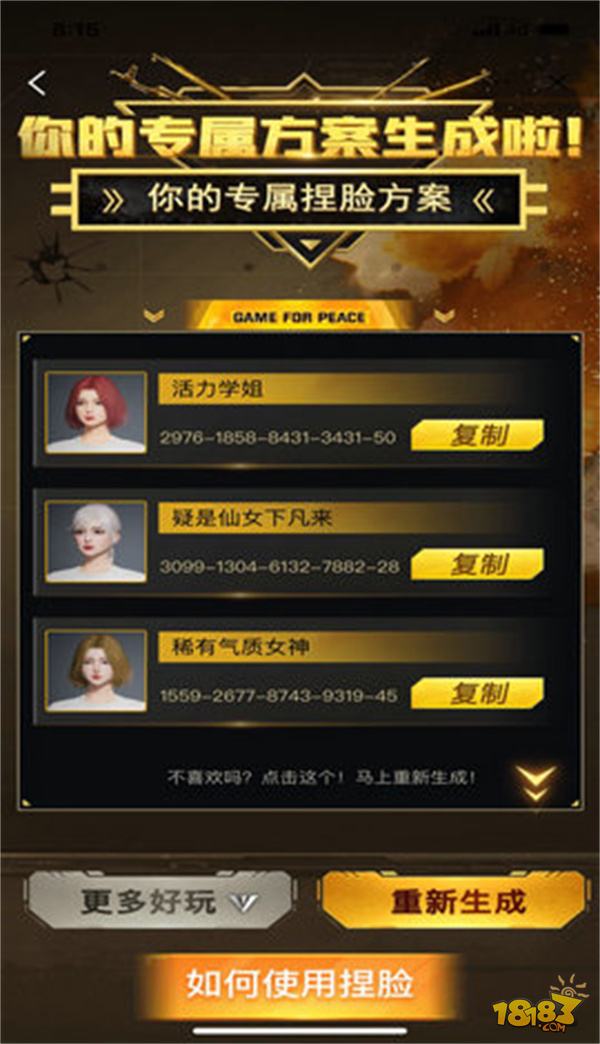This screenshot has width=600, height=1044.
Task: Open 如何使用捏脸 instructions
Action: [300, 983]
